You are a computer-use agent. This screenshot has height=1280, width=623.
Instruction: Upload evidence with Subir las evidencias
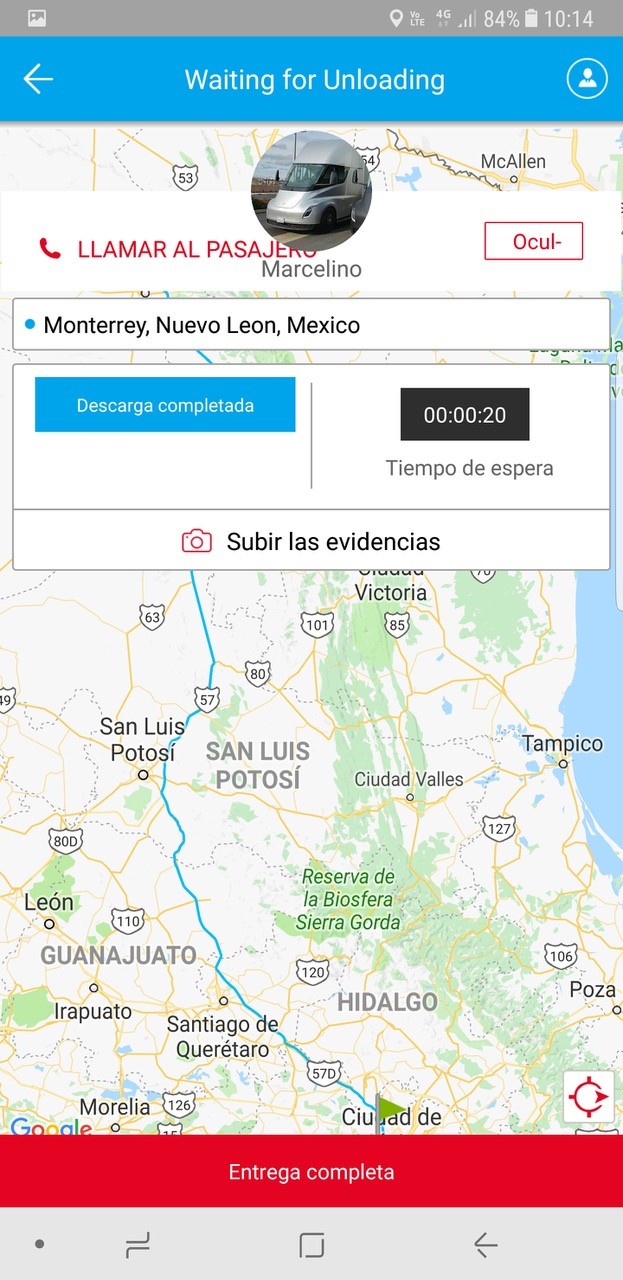311,541
